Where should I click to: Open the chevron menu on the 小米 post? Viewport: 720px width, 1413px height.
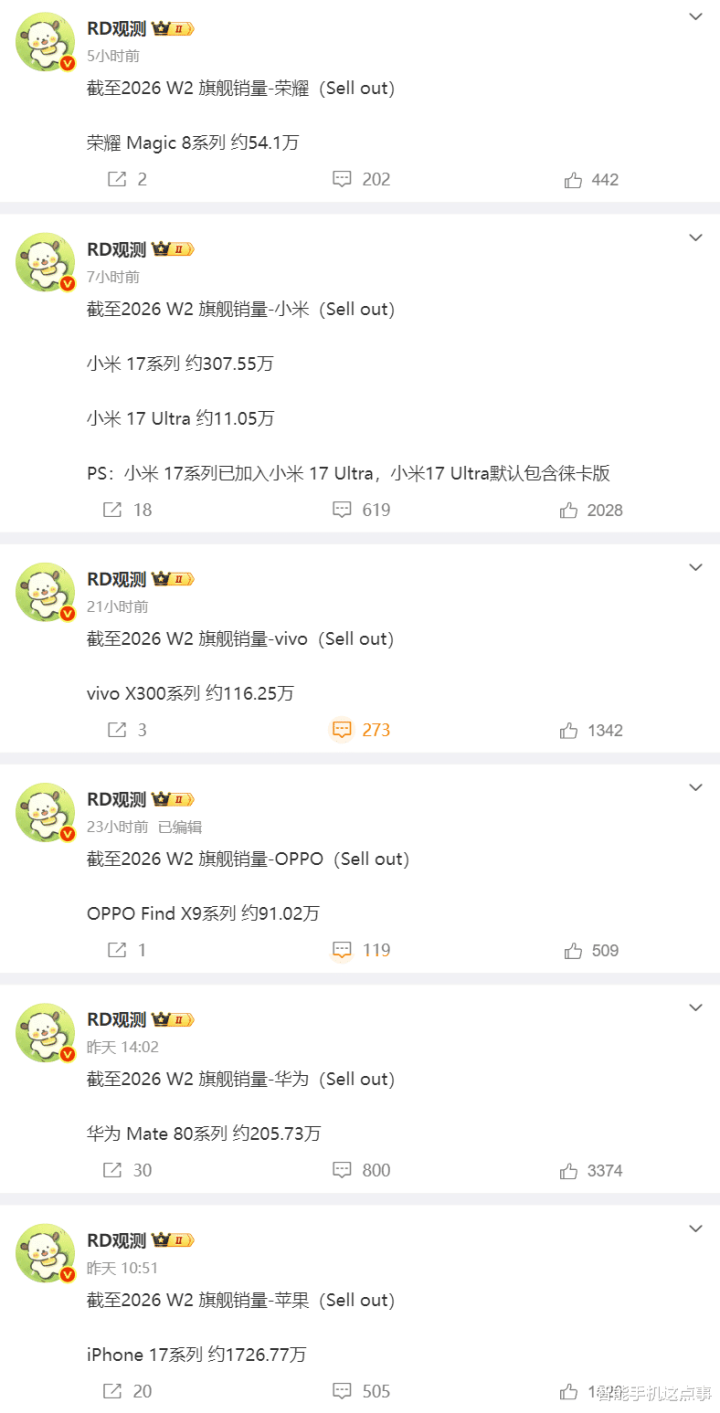tap(696, 237)
